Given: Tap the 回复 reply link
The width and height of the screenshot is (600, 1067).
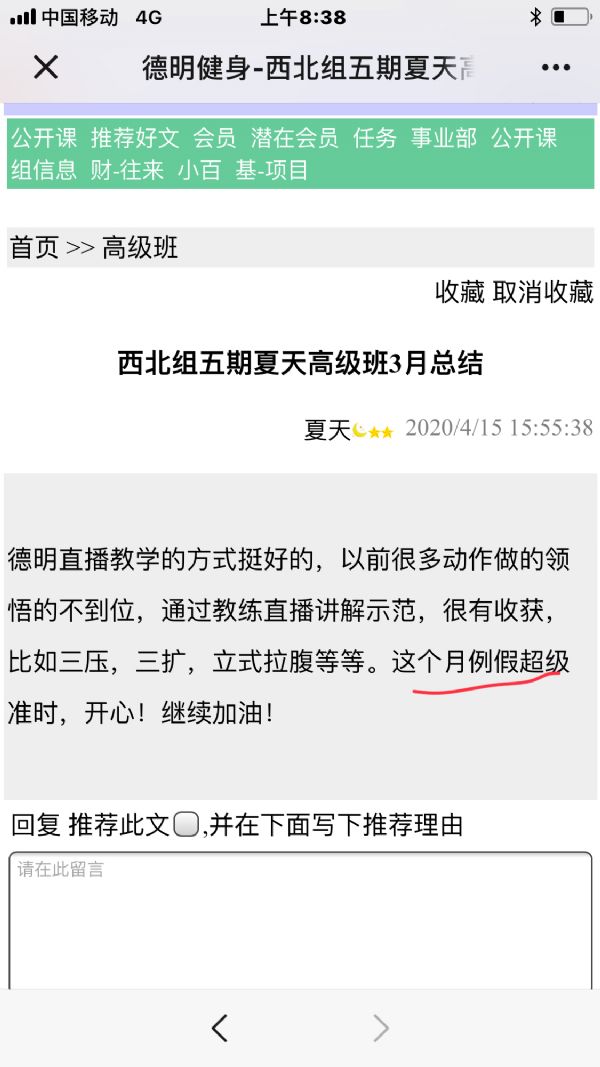Looking at the screenshot, I should [36, 826].
